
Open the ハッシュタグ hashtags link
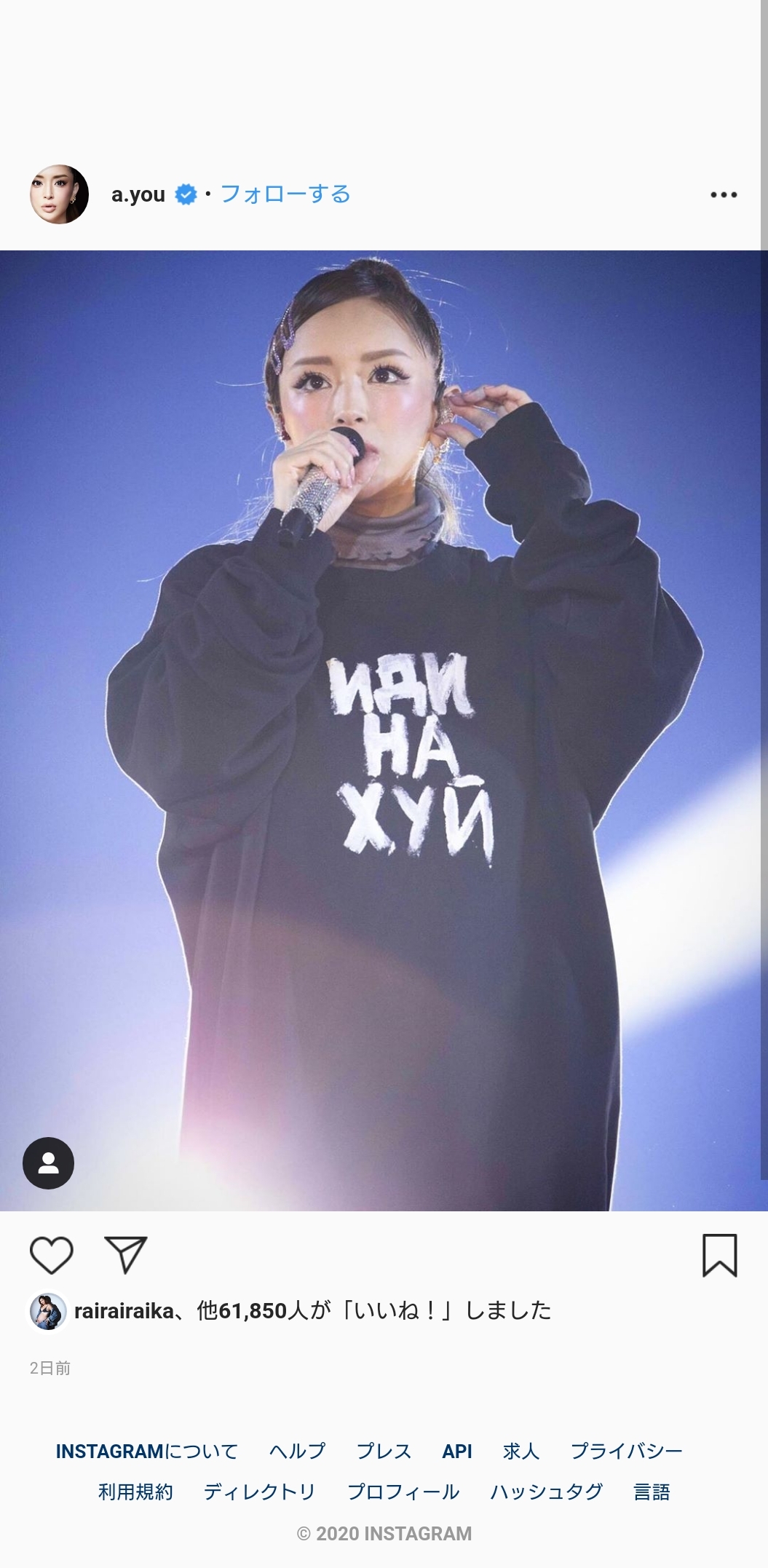[x=546, y=1492]
